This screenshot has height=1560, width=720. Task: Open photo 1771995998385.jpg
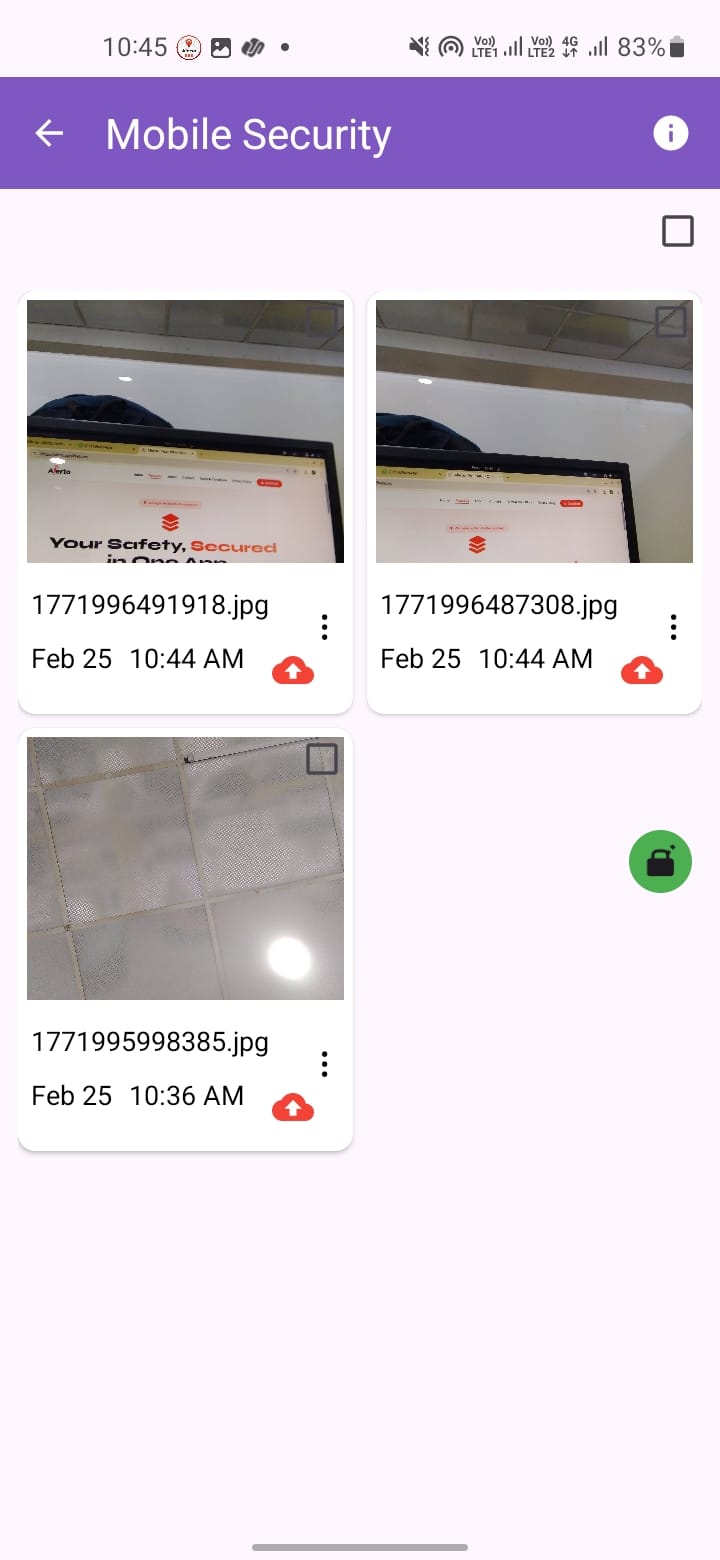coord(185,870)
